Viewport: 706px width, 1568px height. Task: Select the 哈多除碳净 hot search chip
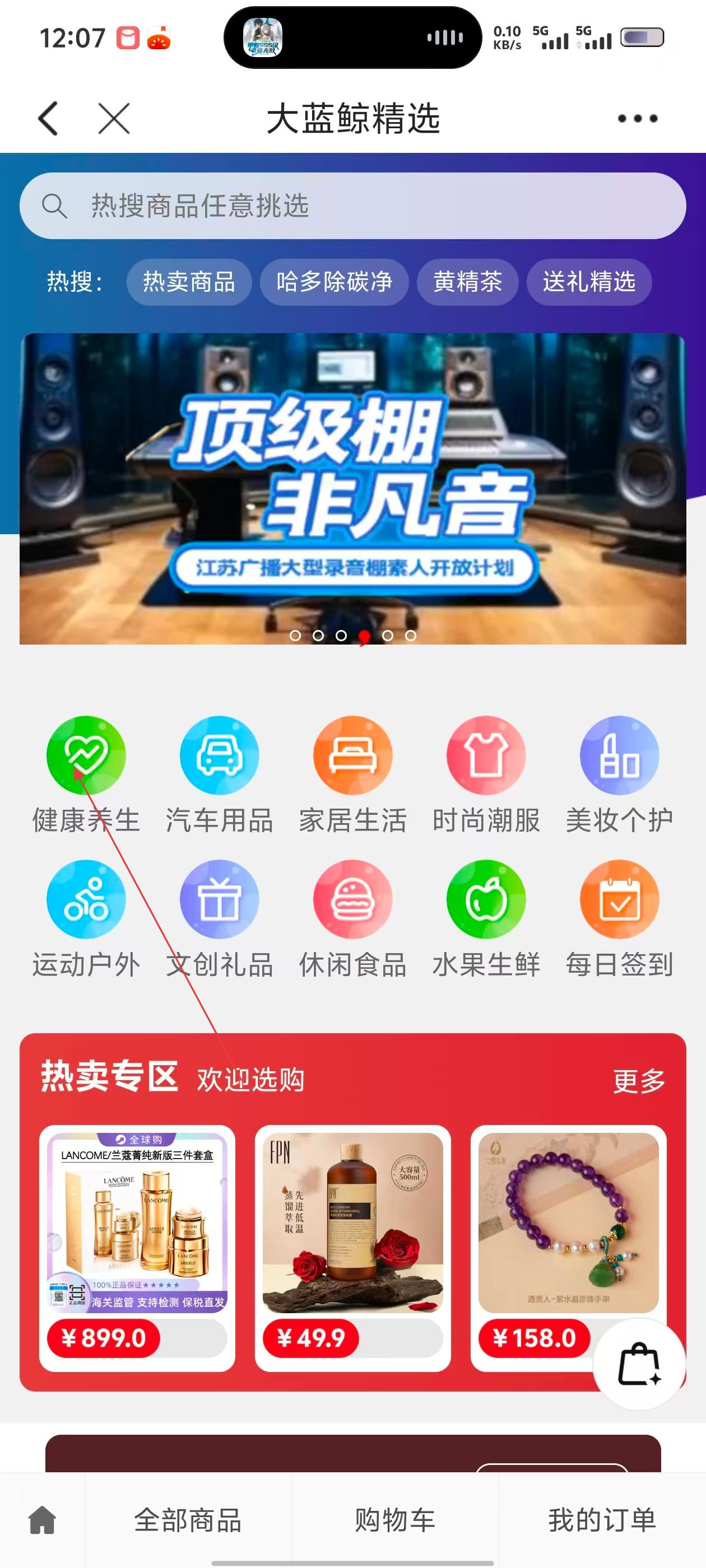pyautogui.click(x=334, y=282)
